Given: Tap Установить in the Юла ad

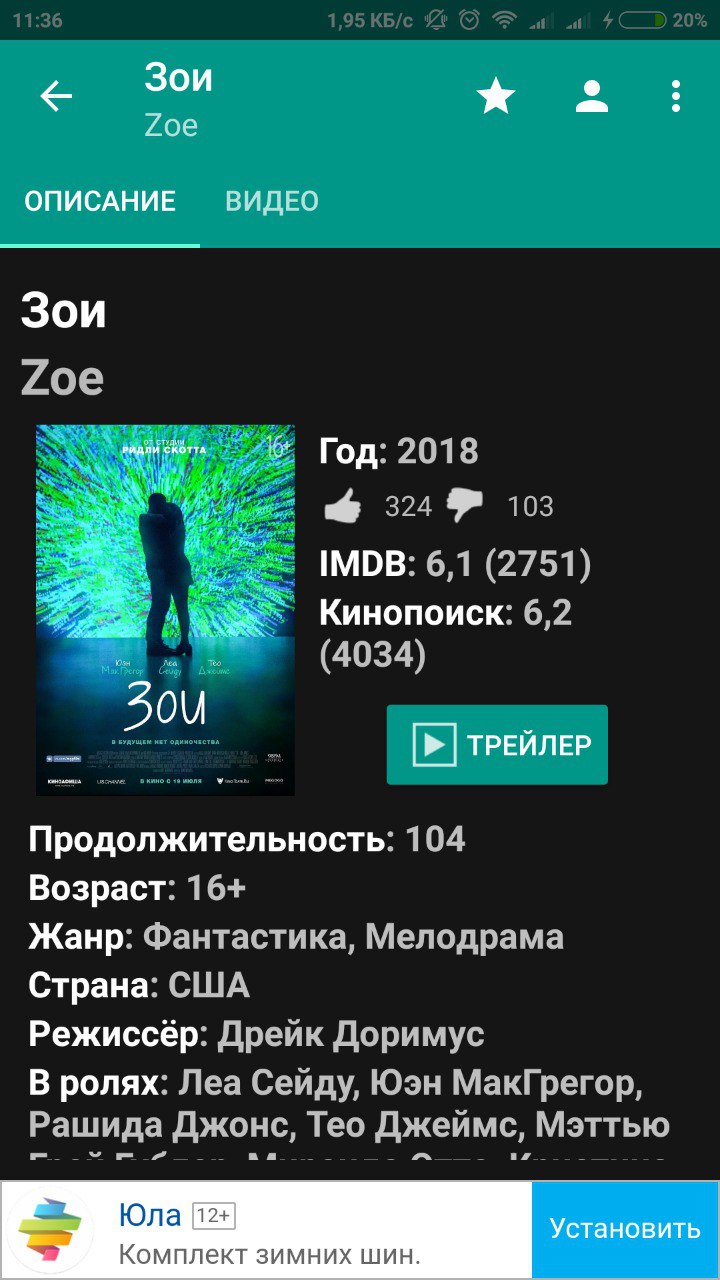Looking at the screenshot, I should click(626, 1229).
